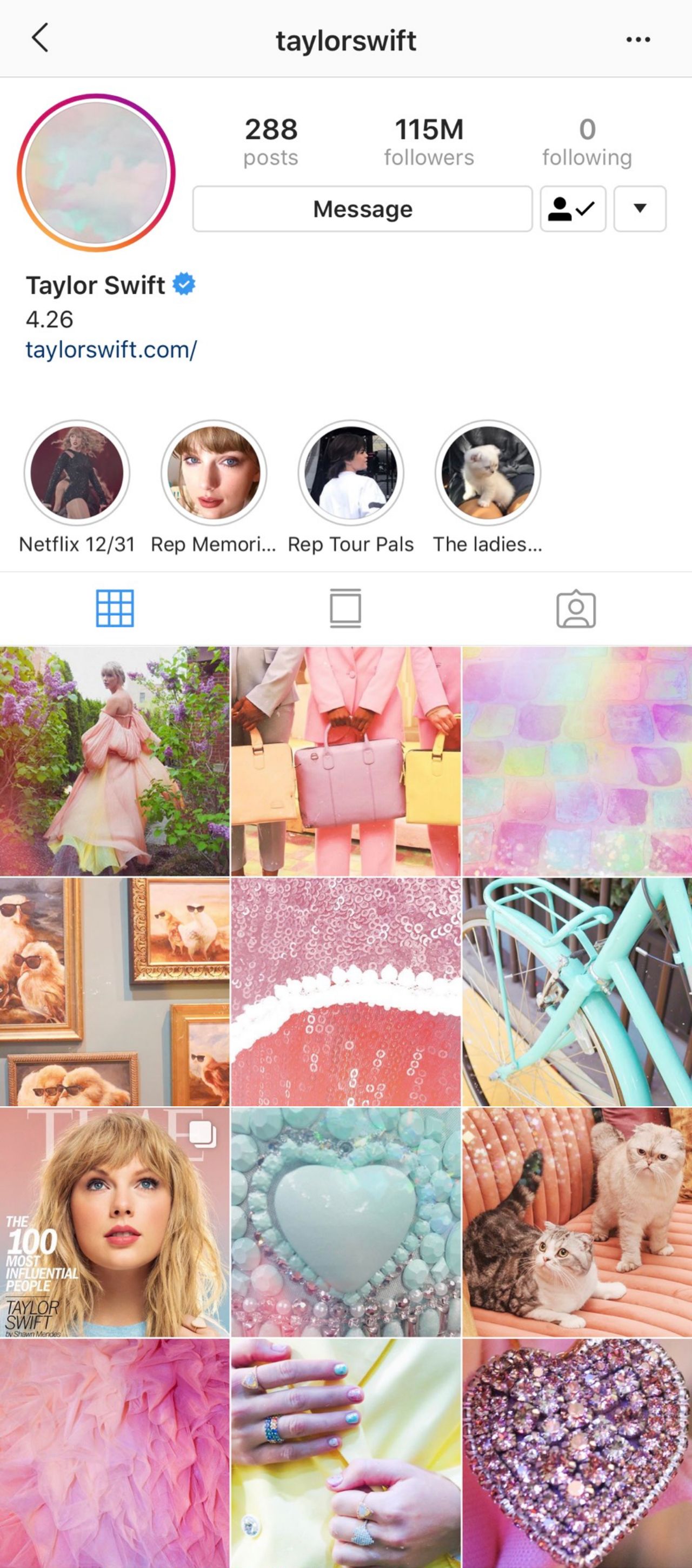Open the Rep Memori... highlight
Viewport: 692px width, 1568px height.
tap(214, 473)
